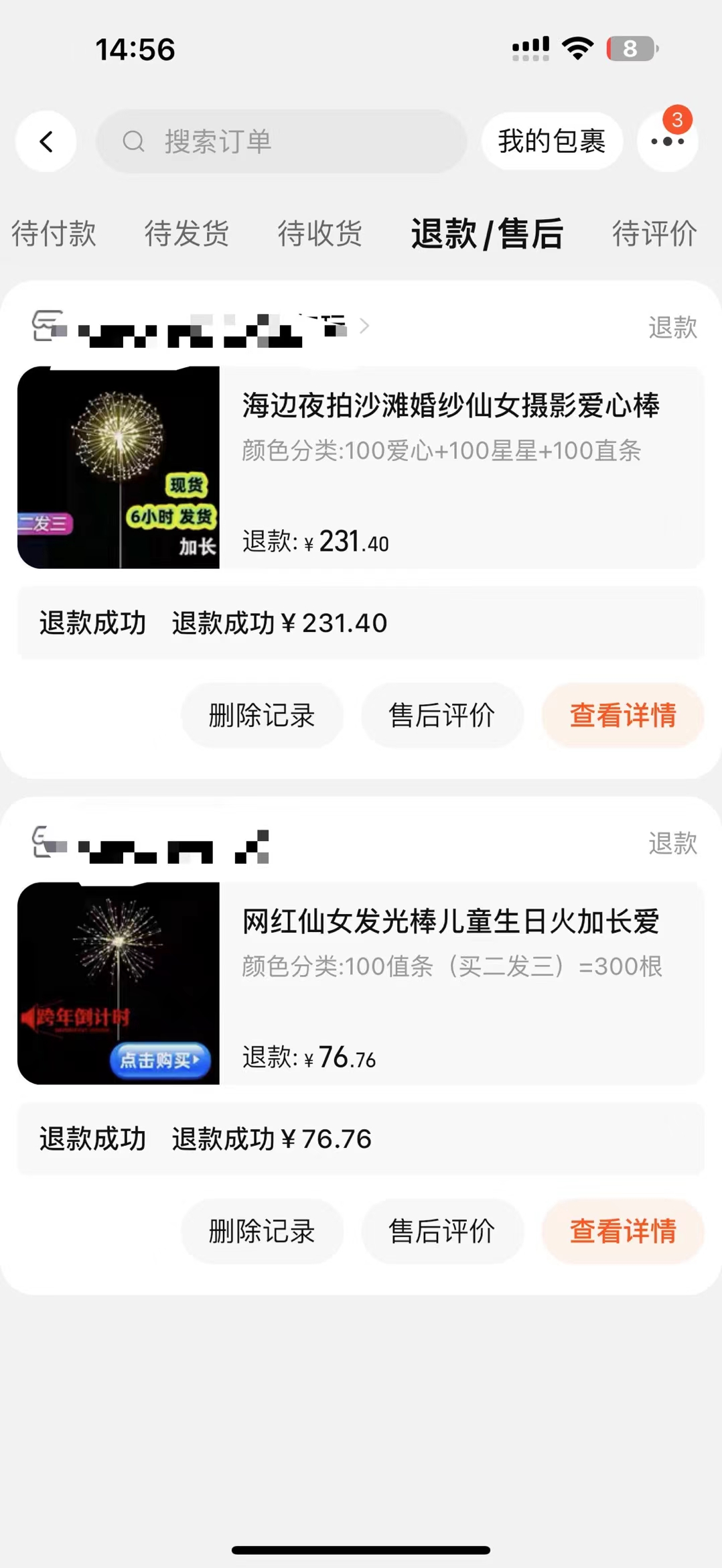This screenshot has height=1568, width=722.
Task: Select the 退款/售后 tab
Action: pos(487,234)
